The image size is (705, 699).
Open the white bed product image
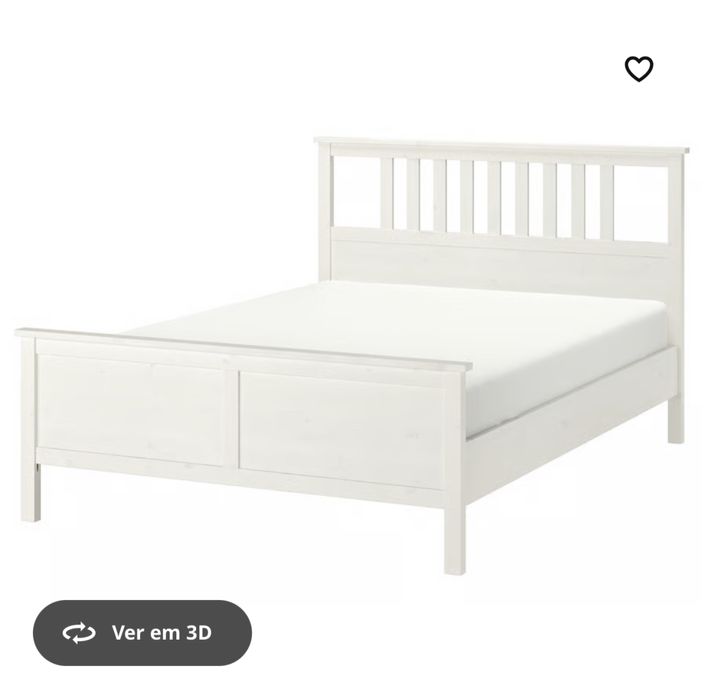pyautogui.click(x=352, y=350)
